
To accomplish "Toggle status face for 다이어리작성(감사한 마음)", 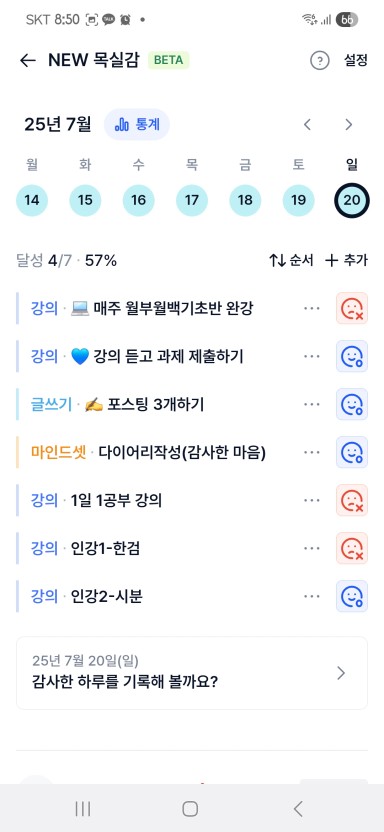I will (x=352, y=452).
